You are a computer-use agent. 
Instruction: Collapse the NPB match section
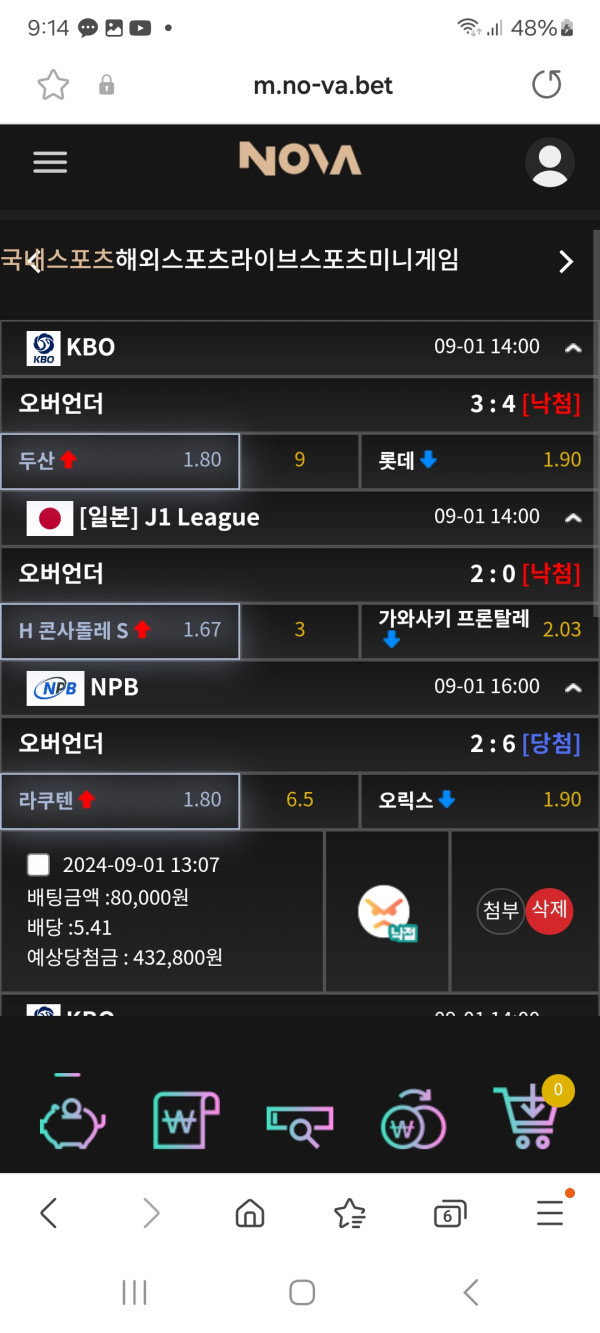click(x=573, y=688)
